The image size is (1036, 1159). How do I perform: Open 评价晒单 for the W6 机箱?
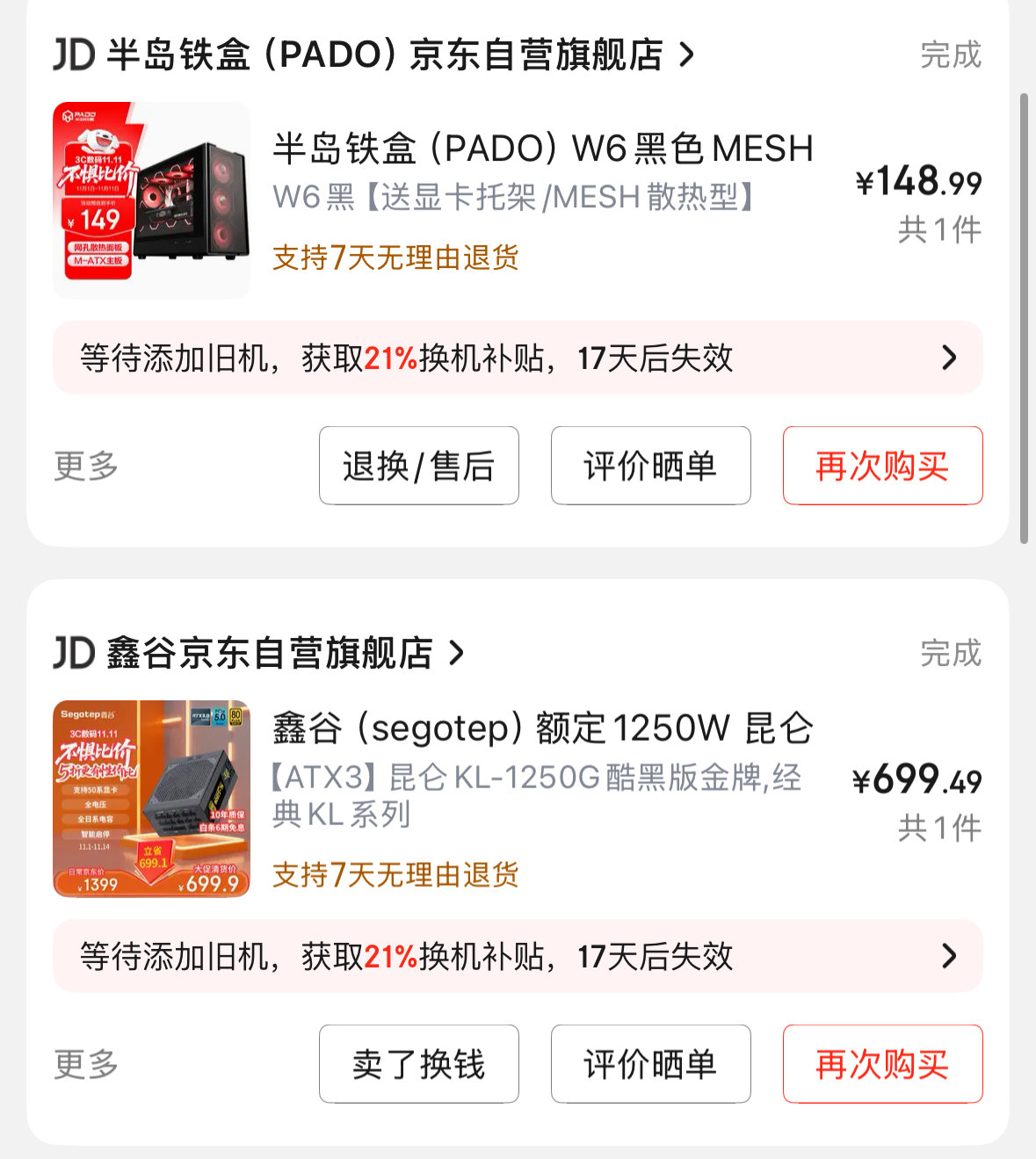(650, 466)
